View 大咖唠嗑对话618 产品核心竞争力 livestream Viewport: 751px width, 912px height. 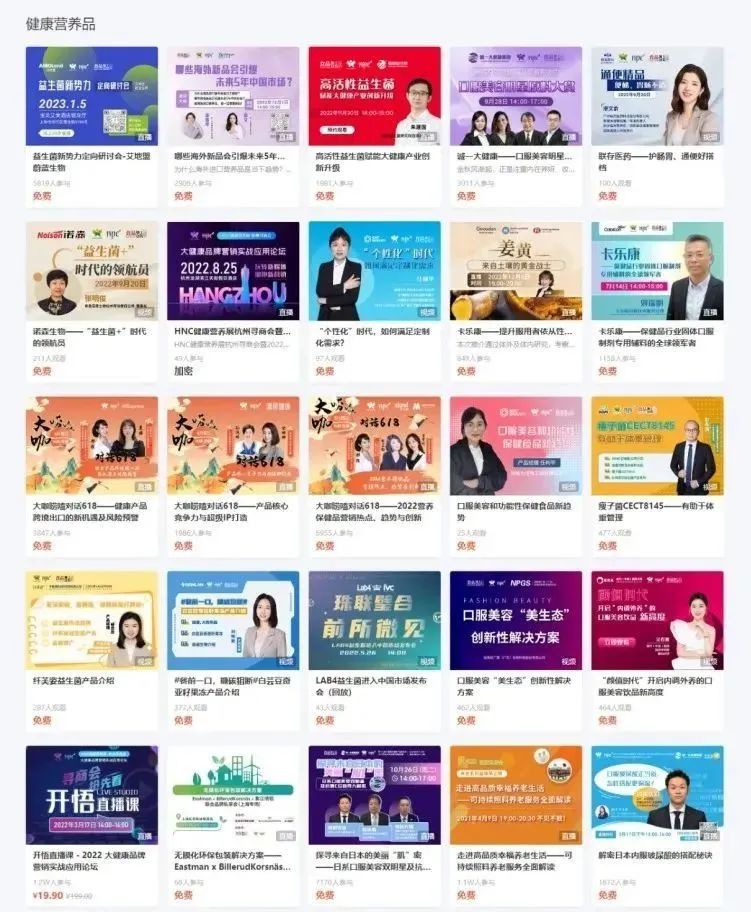coord(233,446)
